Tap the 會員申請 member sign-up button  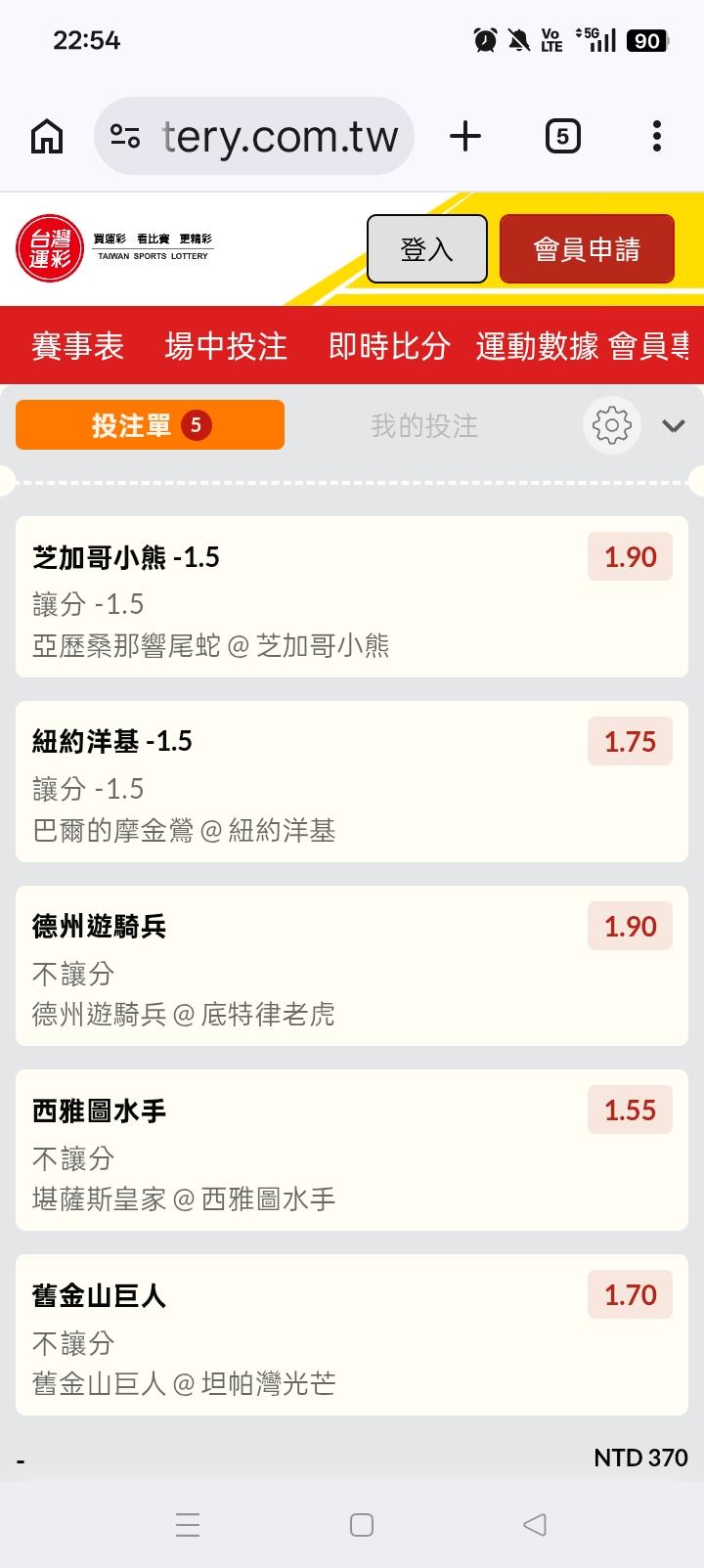587,249
